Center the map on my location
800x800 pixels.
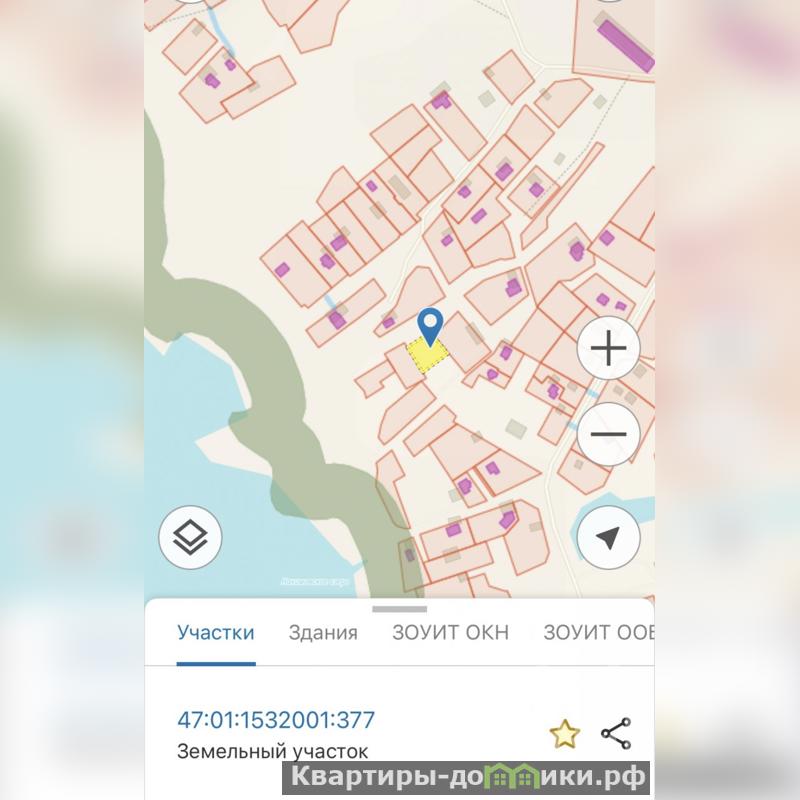[x=609, y=538]
